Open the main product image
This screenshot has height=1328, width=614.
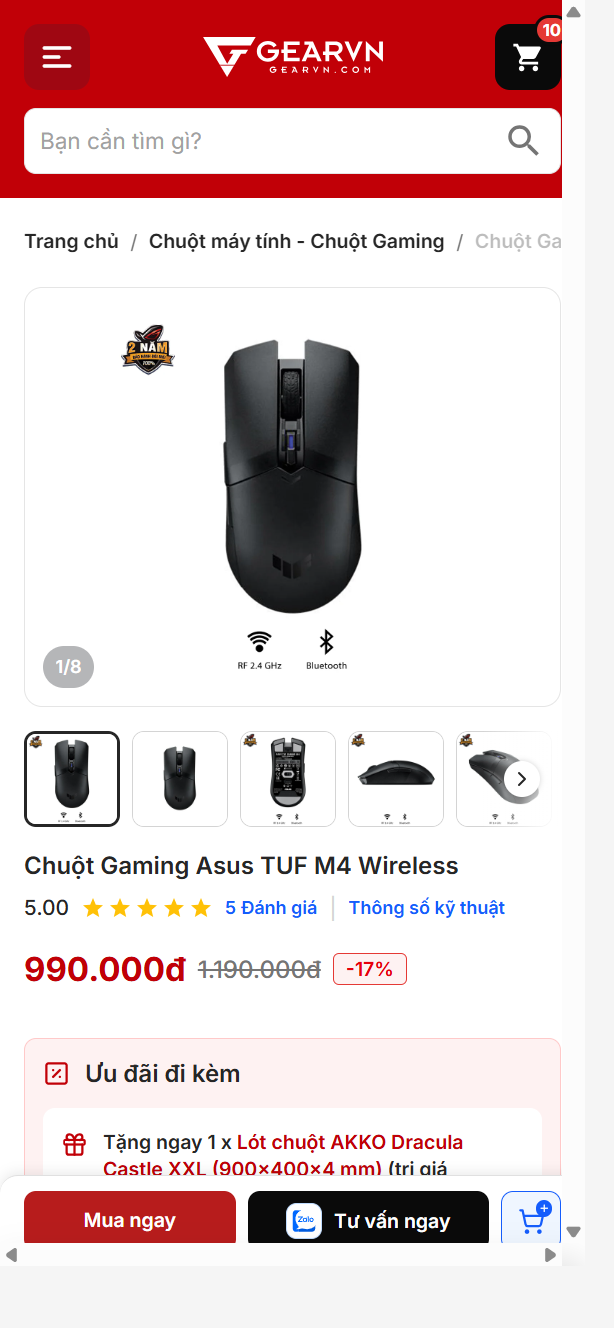coord(292,497)
